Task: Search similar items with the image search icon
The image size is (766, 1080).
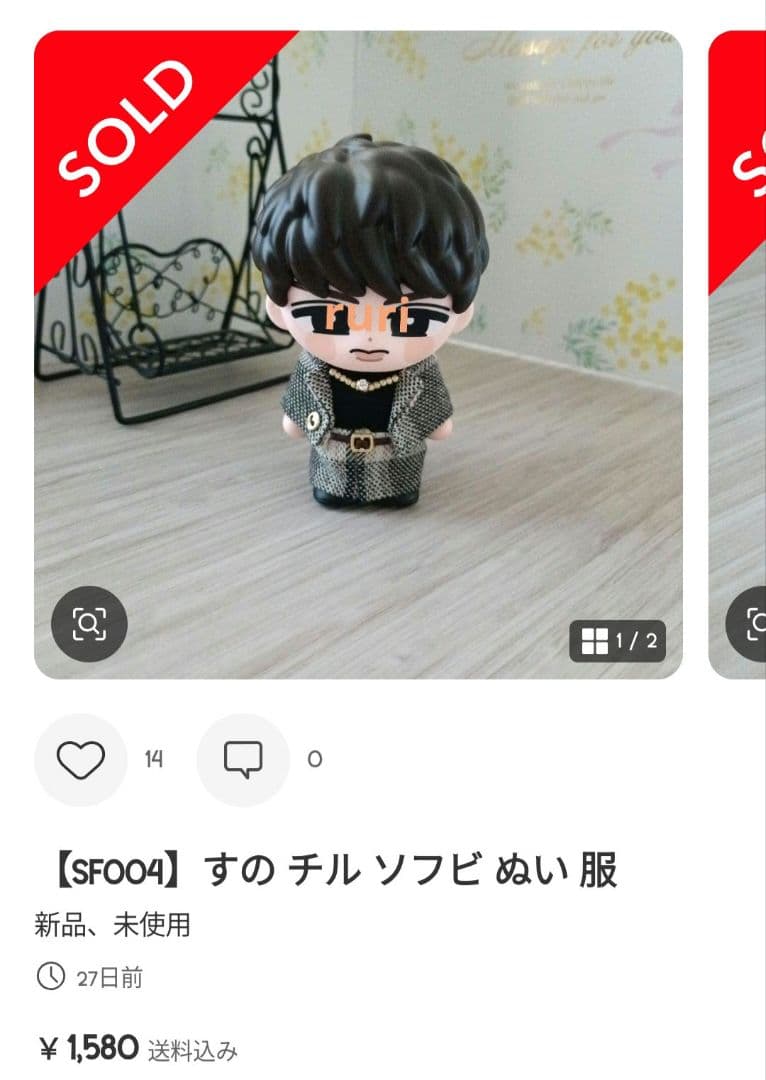Action: (x=89, y=625)
